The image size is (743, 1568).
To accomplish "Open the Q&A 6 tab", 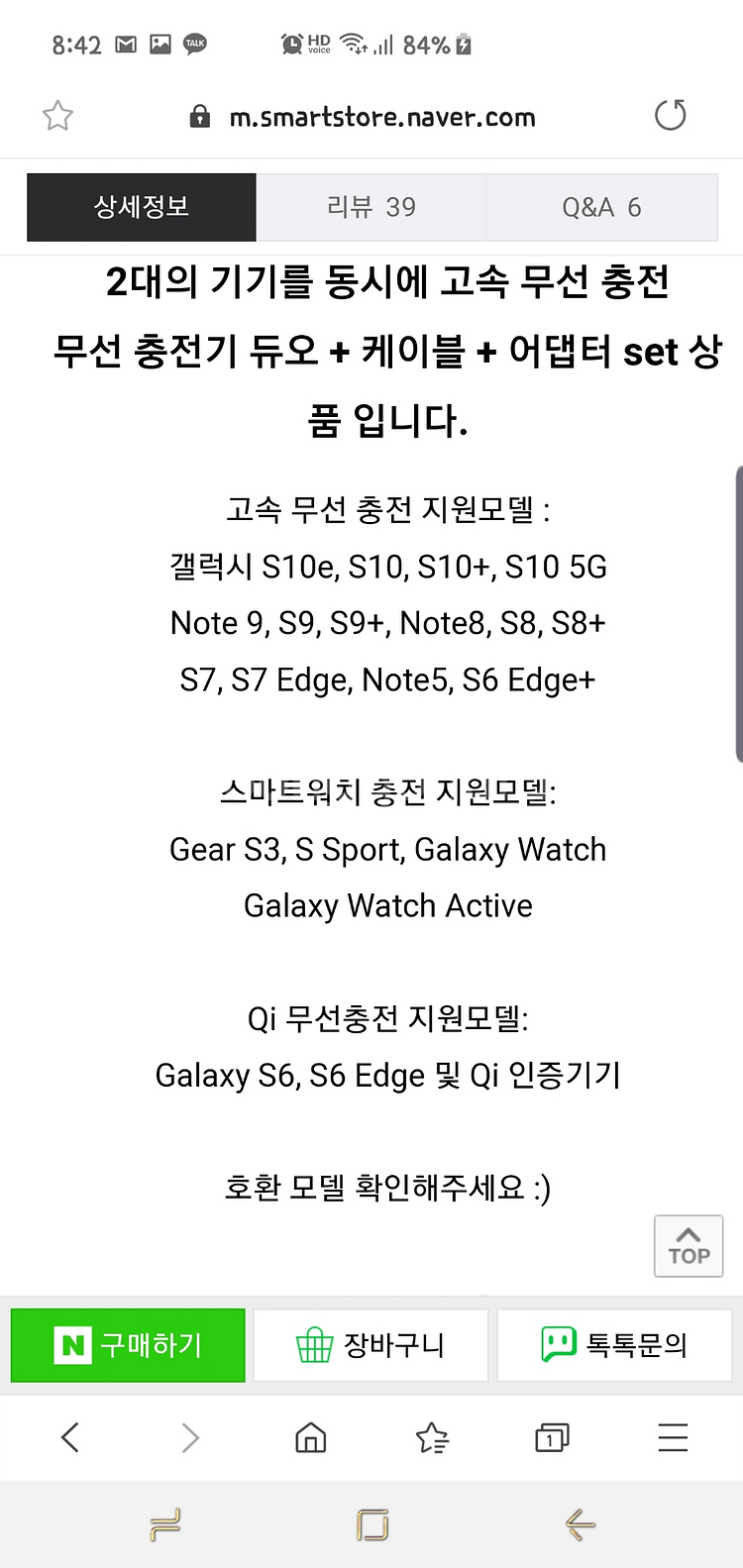I will pyautogui.click(x=602, y=207).
